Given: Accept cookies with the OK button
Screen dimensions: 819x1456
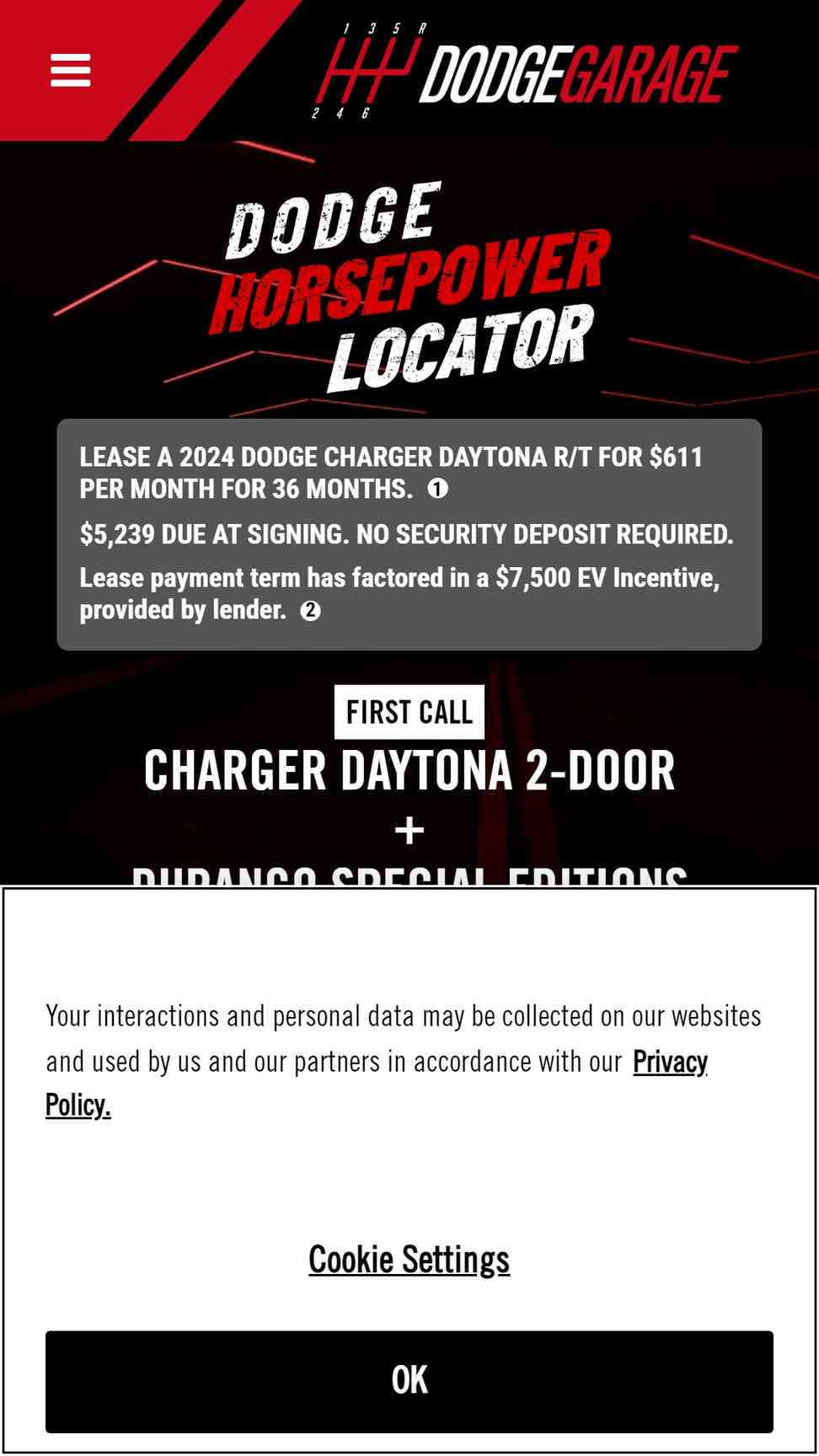Looking at the screenshot, I should click(409, 1382).
